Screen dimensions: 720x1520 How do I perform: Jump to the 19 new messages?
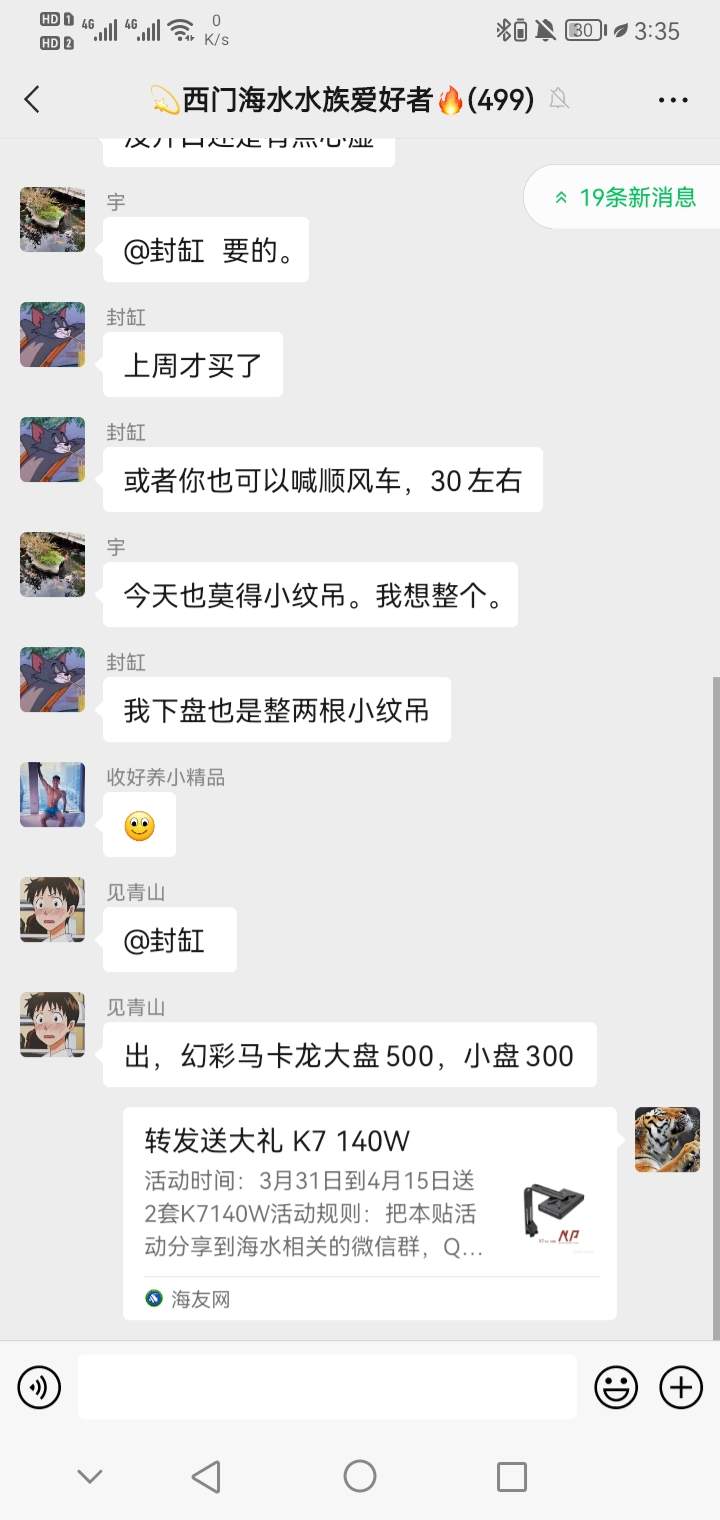pos(625,197)
